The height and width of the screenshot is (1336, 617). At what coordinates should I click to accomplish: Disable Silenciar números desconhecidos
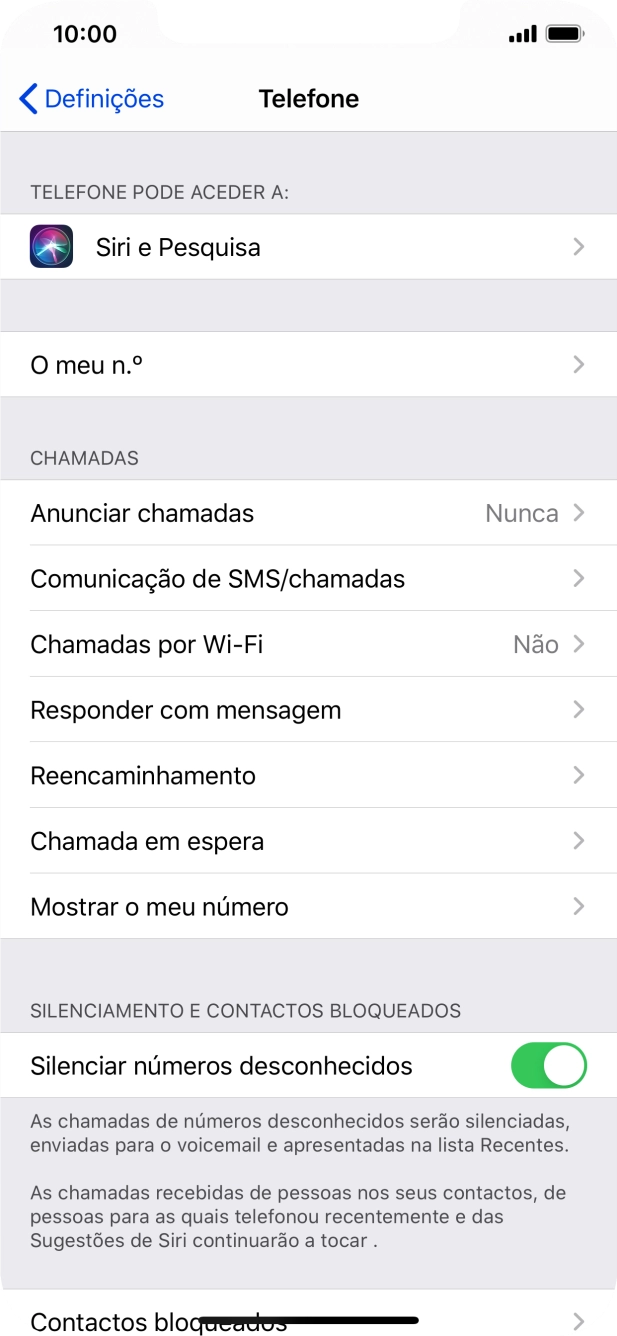pyautogui.click(x=548, y=1066)
